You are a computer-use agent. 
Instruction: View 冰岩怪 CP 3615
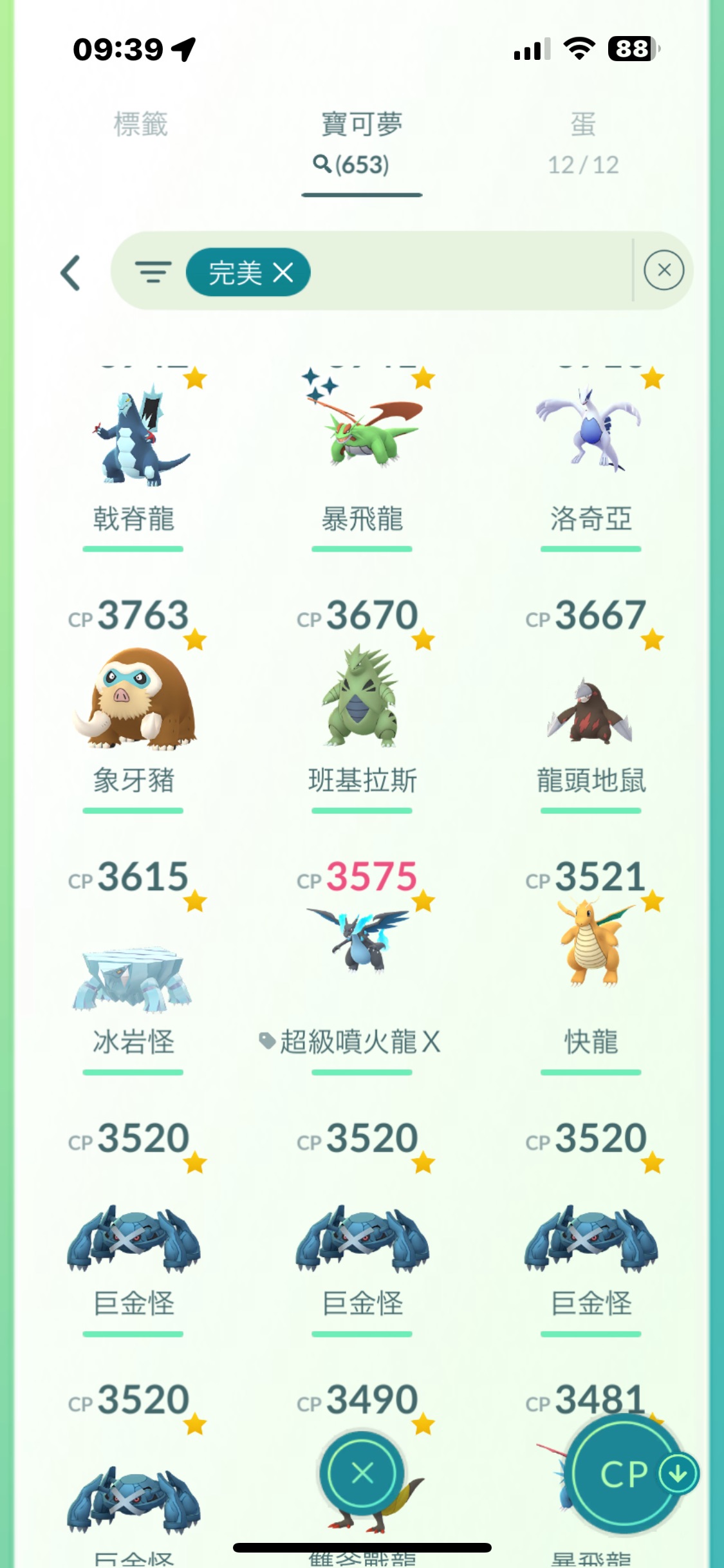pos(133,966)
